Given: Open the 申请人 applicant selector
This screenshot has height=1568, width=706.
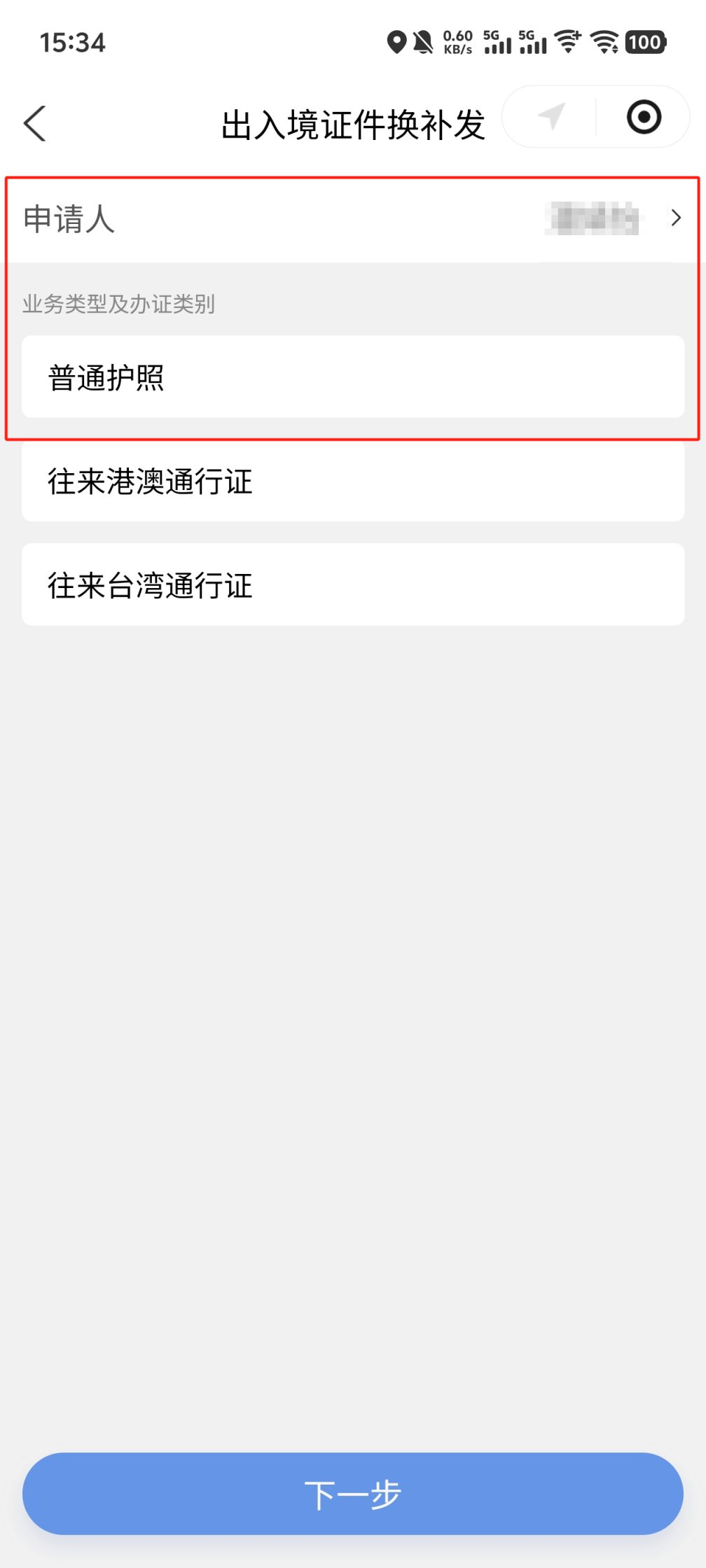Looking at the screenshot, I should click(x=353, y=219).
